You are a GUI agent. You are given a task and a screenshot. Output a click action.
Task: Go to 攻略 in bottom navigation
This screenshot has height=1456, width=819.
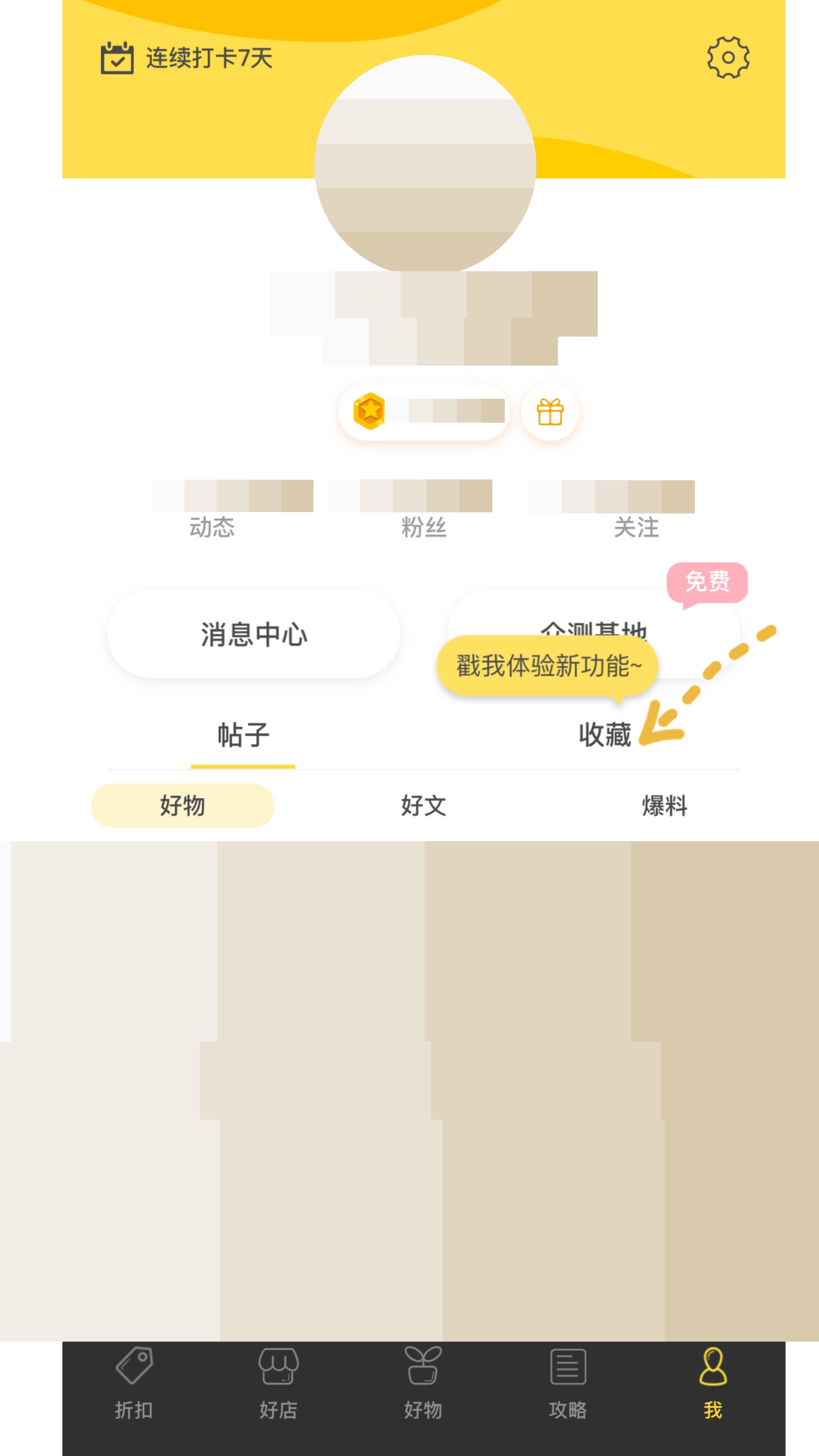567,1383
